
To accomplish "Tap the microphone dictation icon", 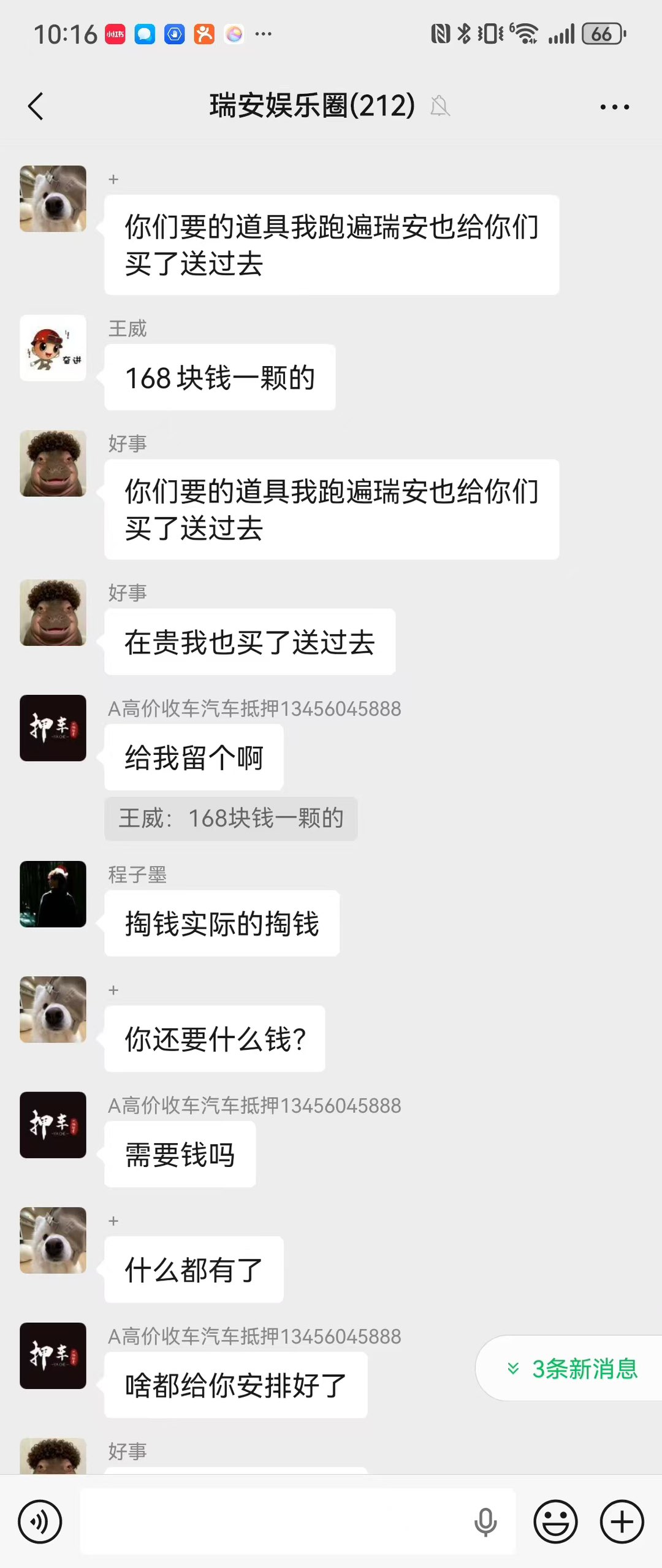I will pos(485,1521).
